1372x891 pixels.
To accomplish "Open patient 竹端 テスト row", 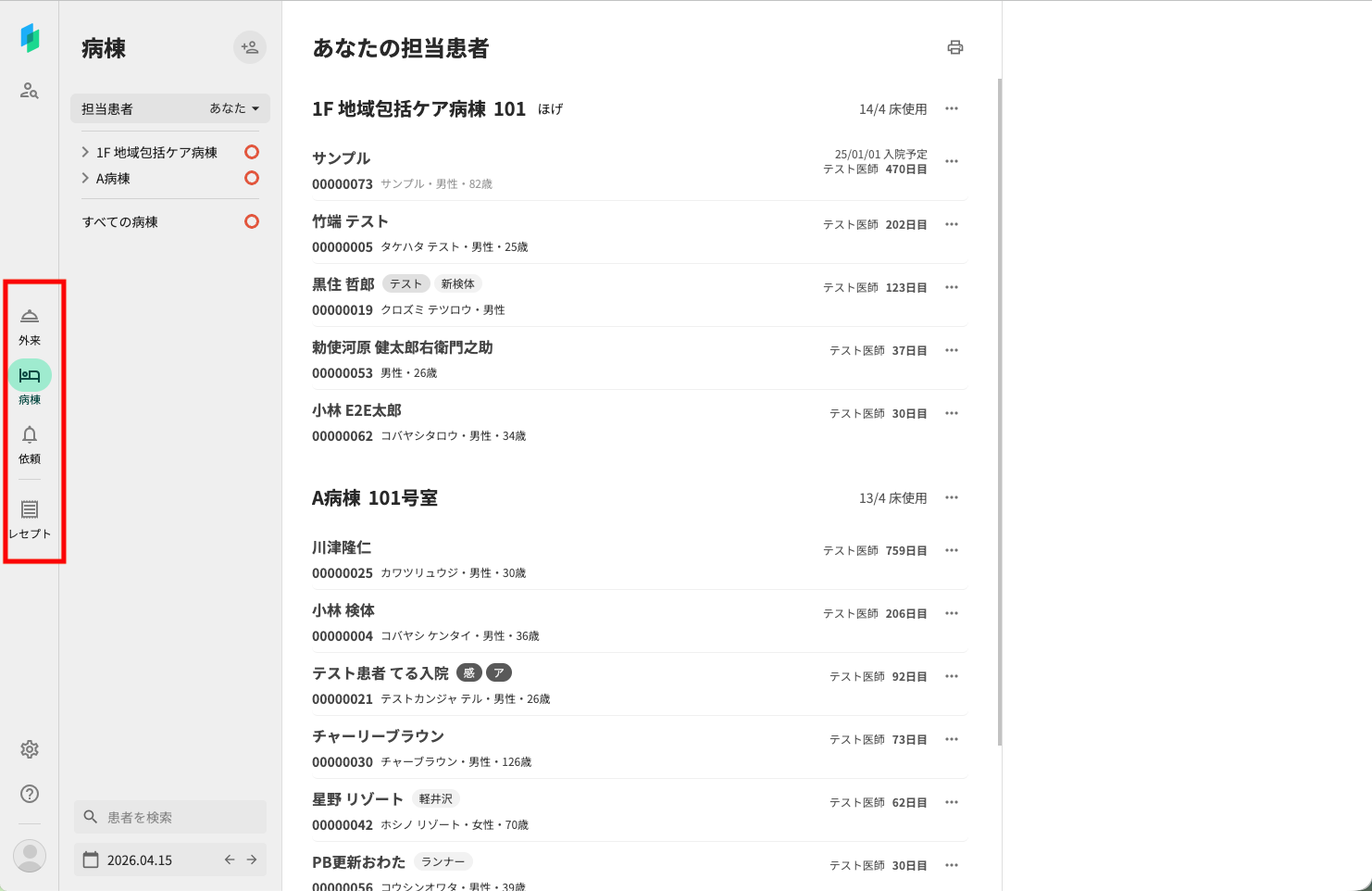I will tap(638, 233).
